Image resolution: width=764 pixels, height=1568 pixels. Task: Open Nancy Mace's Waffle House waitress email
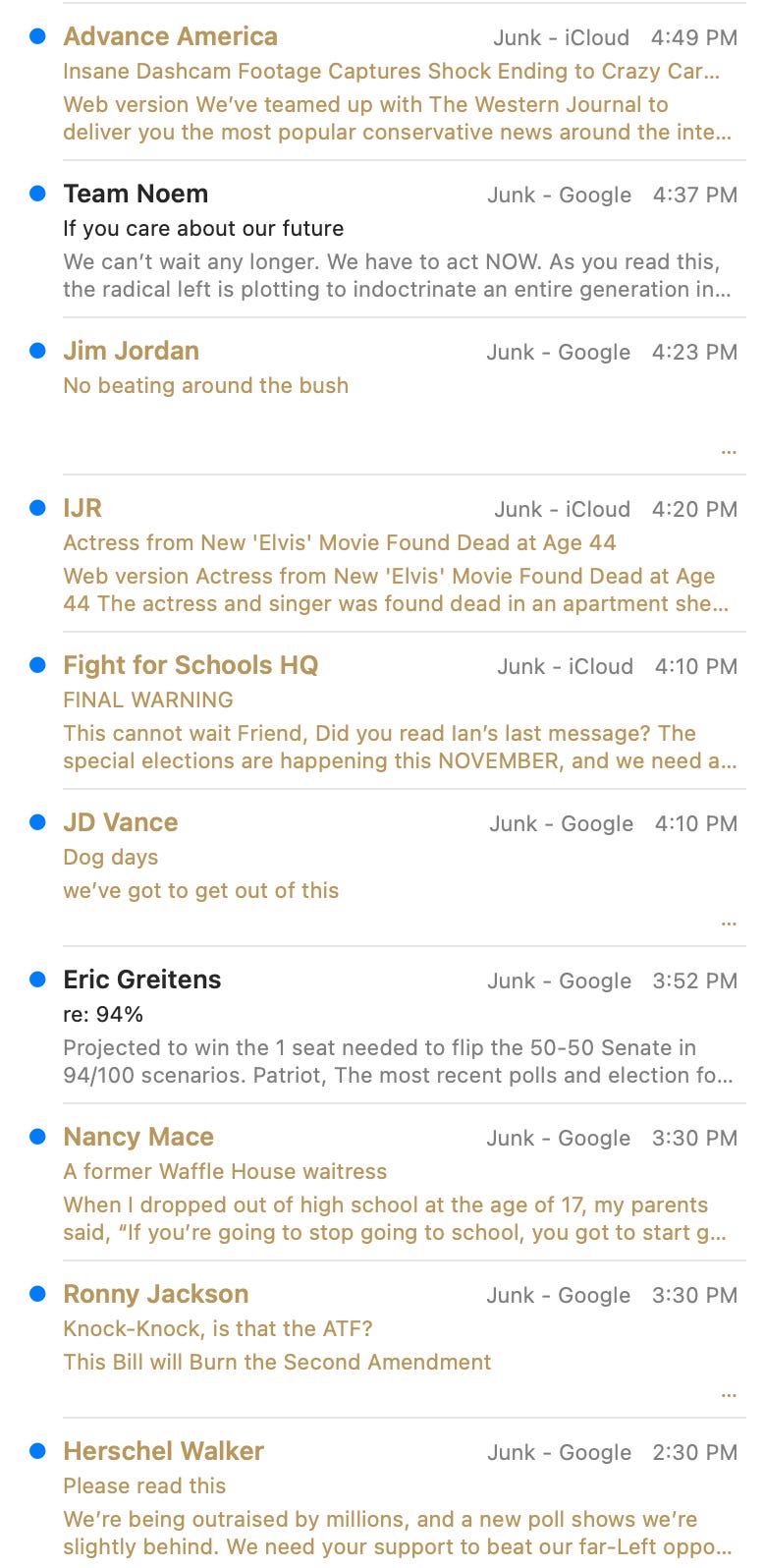point(393,1184)
